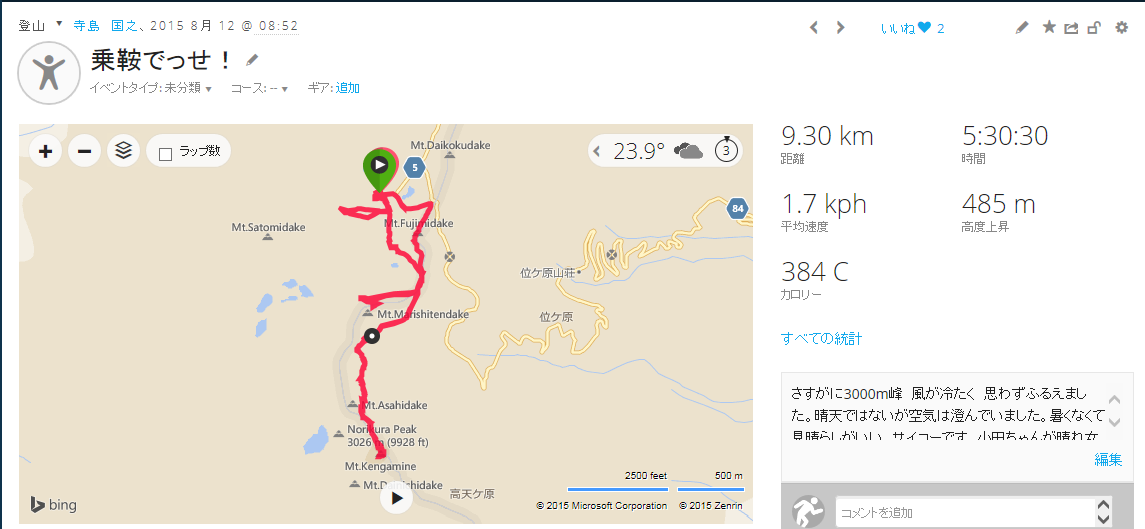Add gear via 追加 link

pos(348,88)
